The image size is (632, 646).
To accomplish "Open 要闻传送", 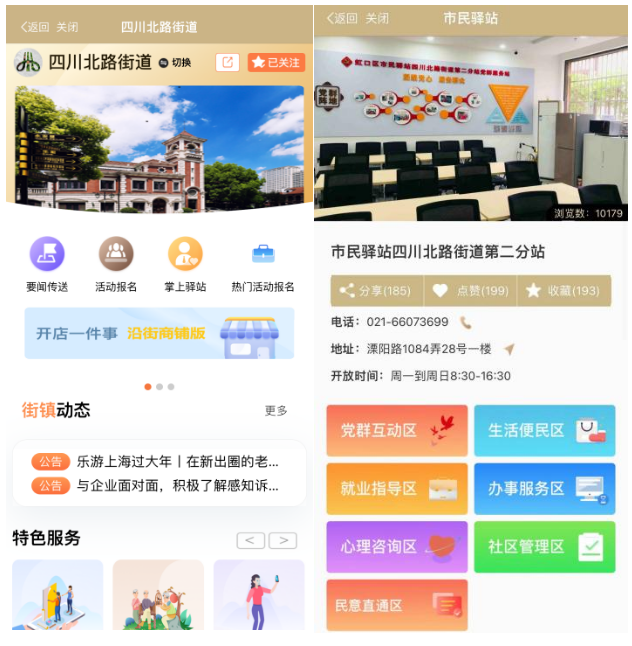I will coord(47,265).
